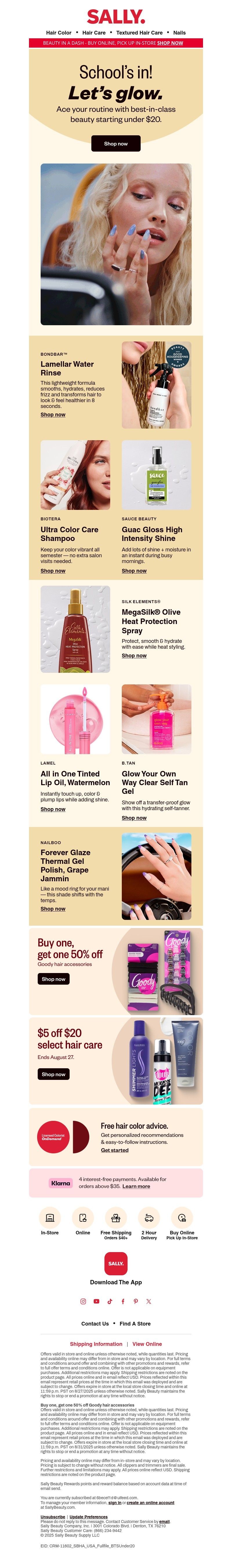
Task: Shop the Goody buy one get one offer
Action: coord(53,979)
